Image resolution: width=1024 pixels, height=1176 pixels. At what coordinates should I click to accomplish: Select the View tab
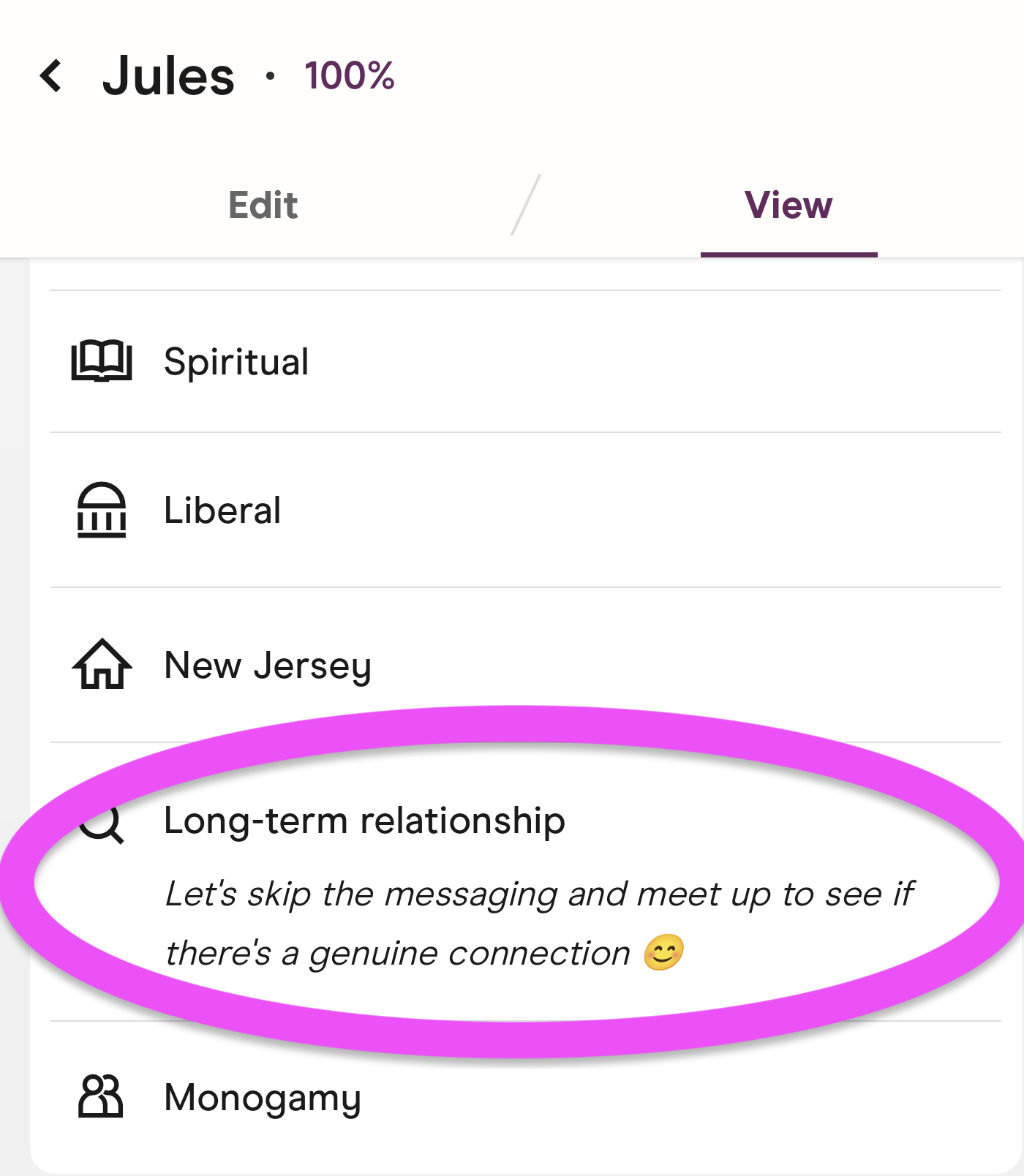point(788,205)
